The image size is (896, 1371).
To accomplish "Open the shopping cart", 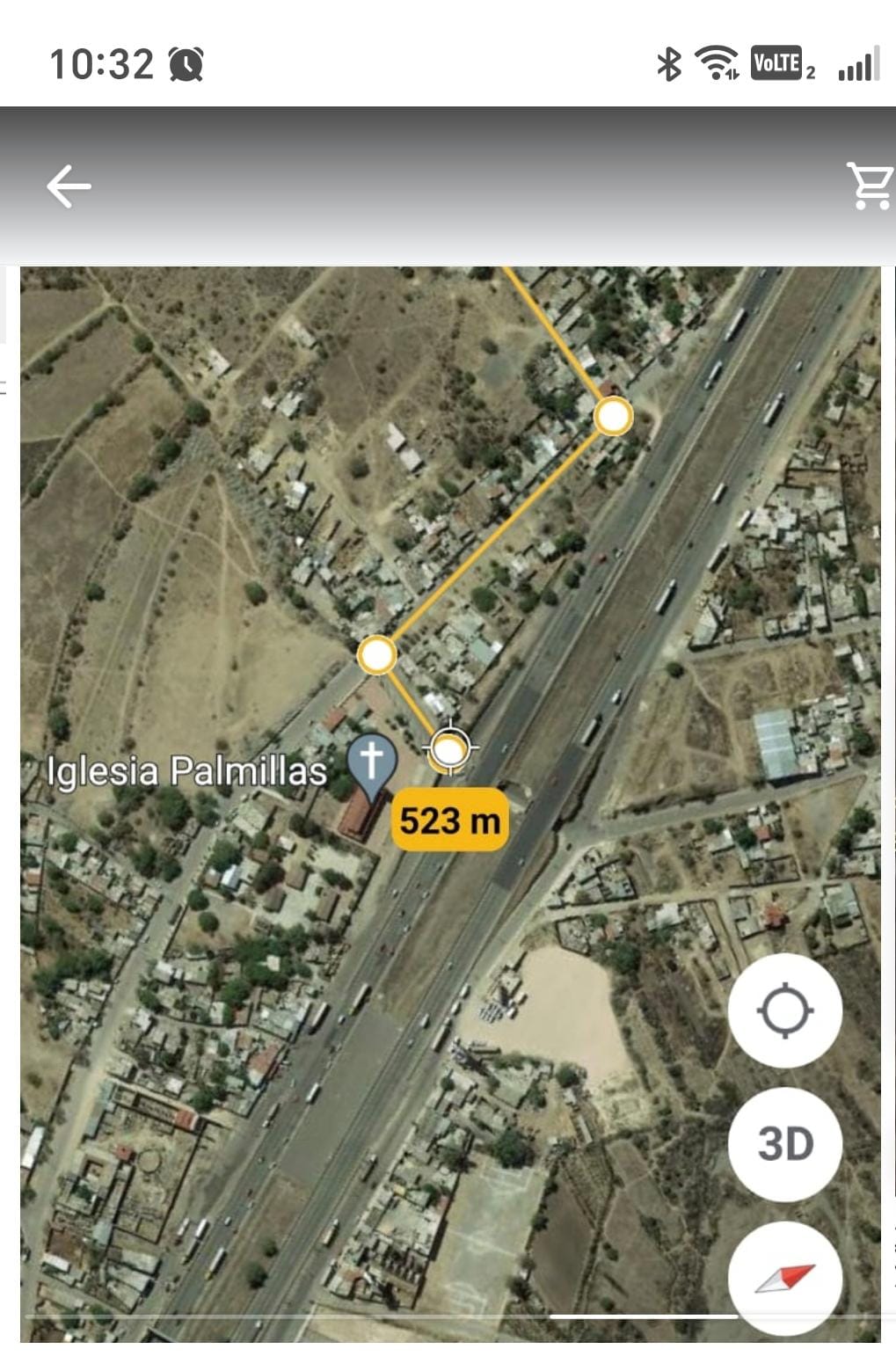I will point(871,186).
